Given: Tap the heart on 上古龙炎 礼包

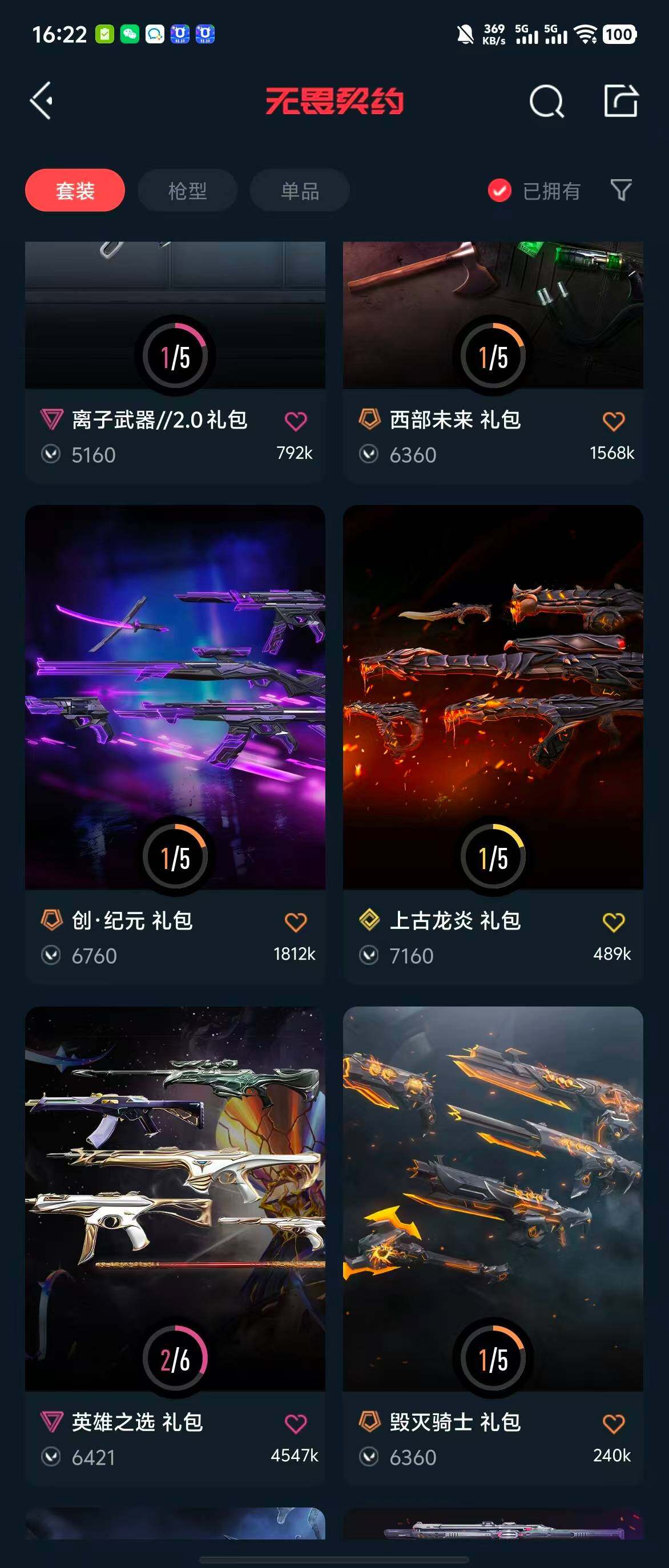Looking at the screenshot, I should [613, 922].
